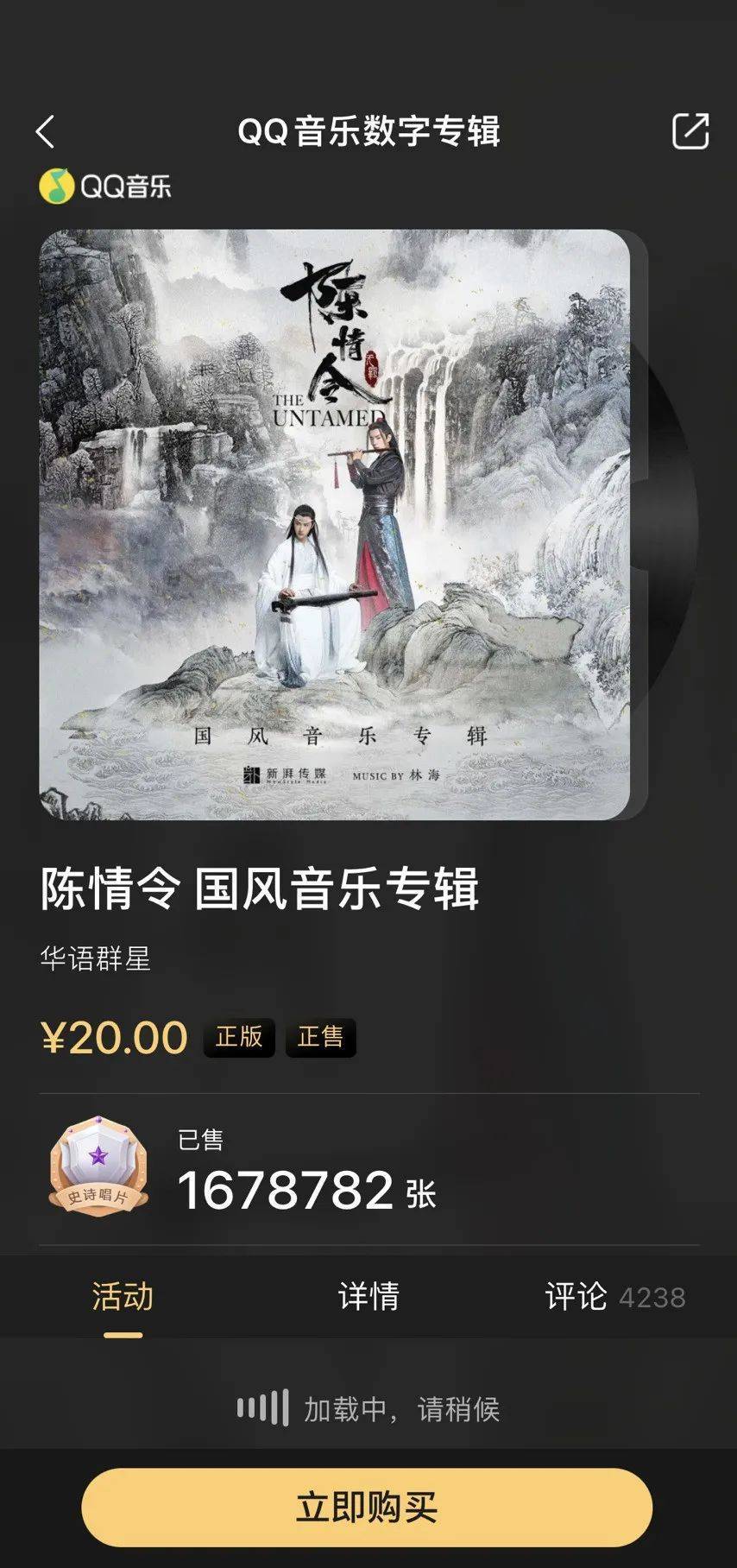Open the 详情 tab
Image resolution: width=737 pixels, height=1568 pixels.
click(368, 1297)
